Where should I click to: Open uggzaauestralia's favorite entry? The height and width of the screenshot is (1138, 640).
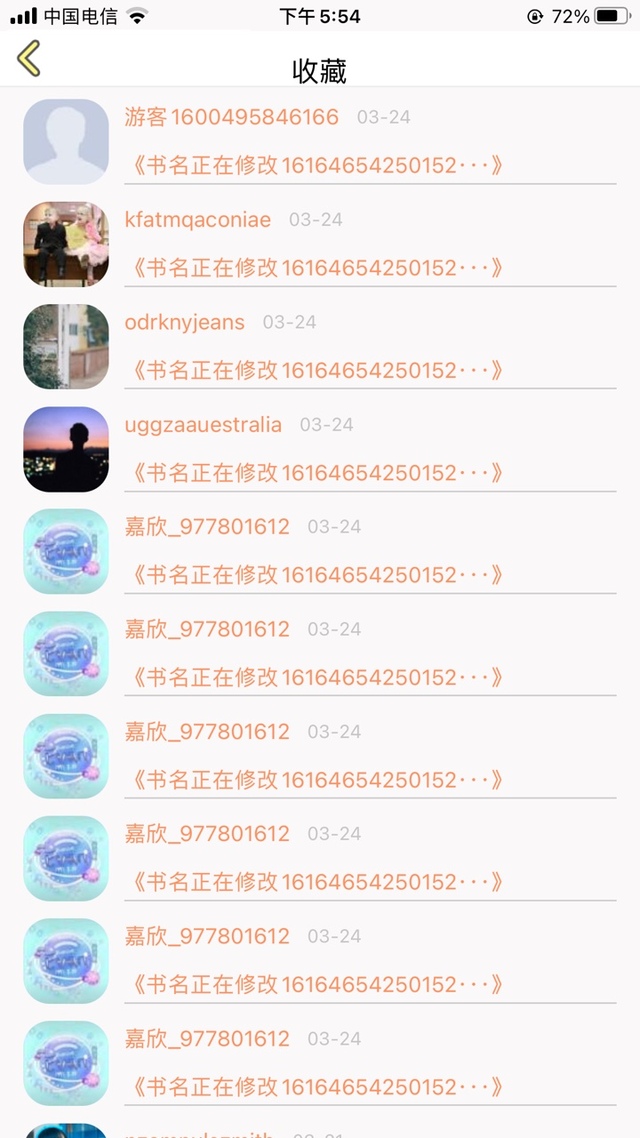320,449
